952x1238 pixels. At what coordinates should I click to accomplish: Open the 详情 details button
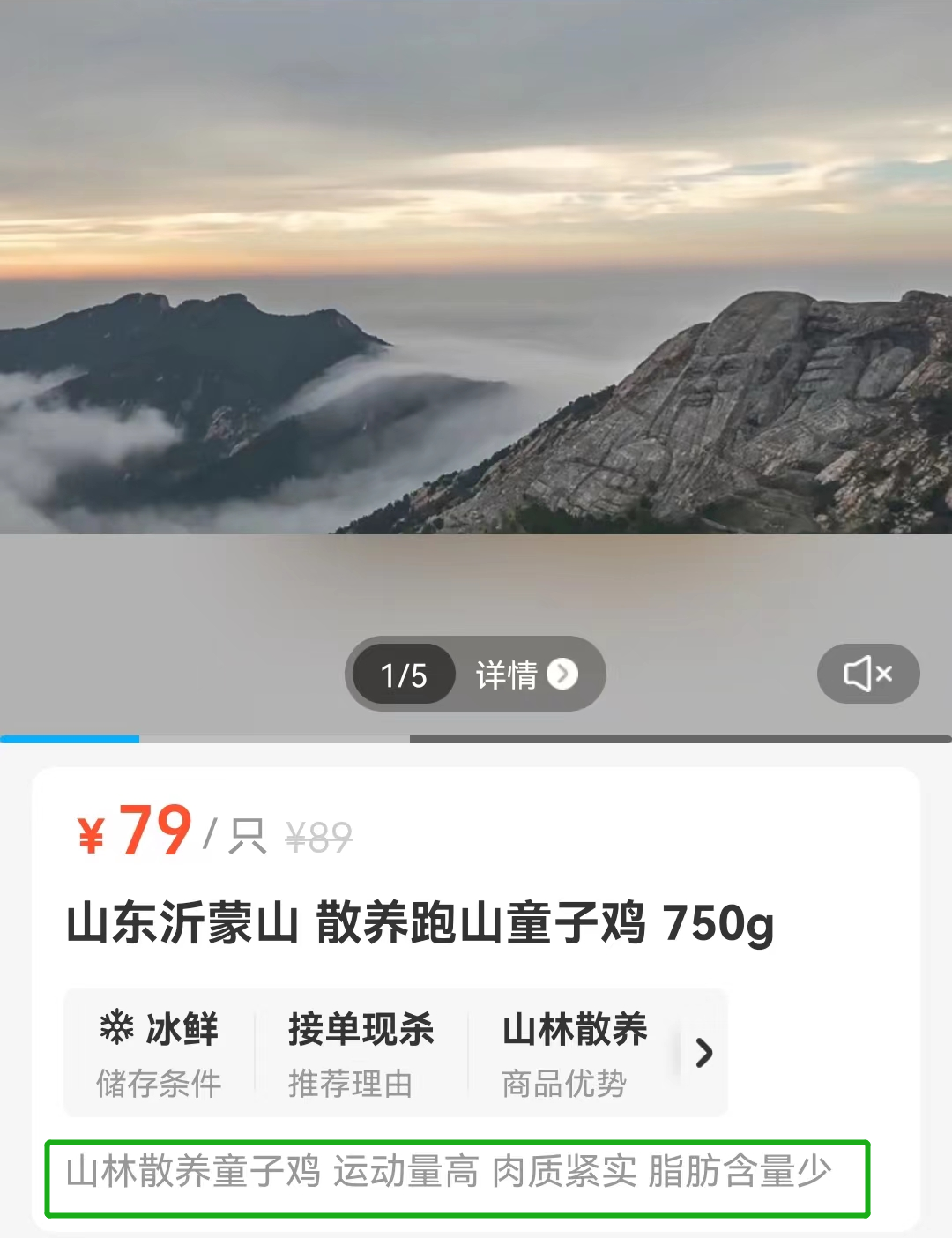[526, 675]
